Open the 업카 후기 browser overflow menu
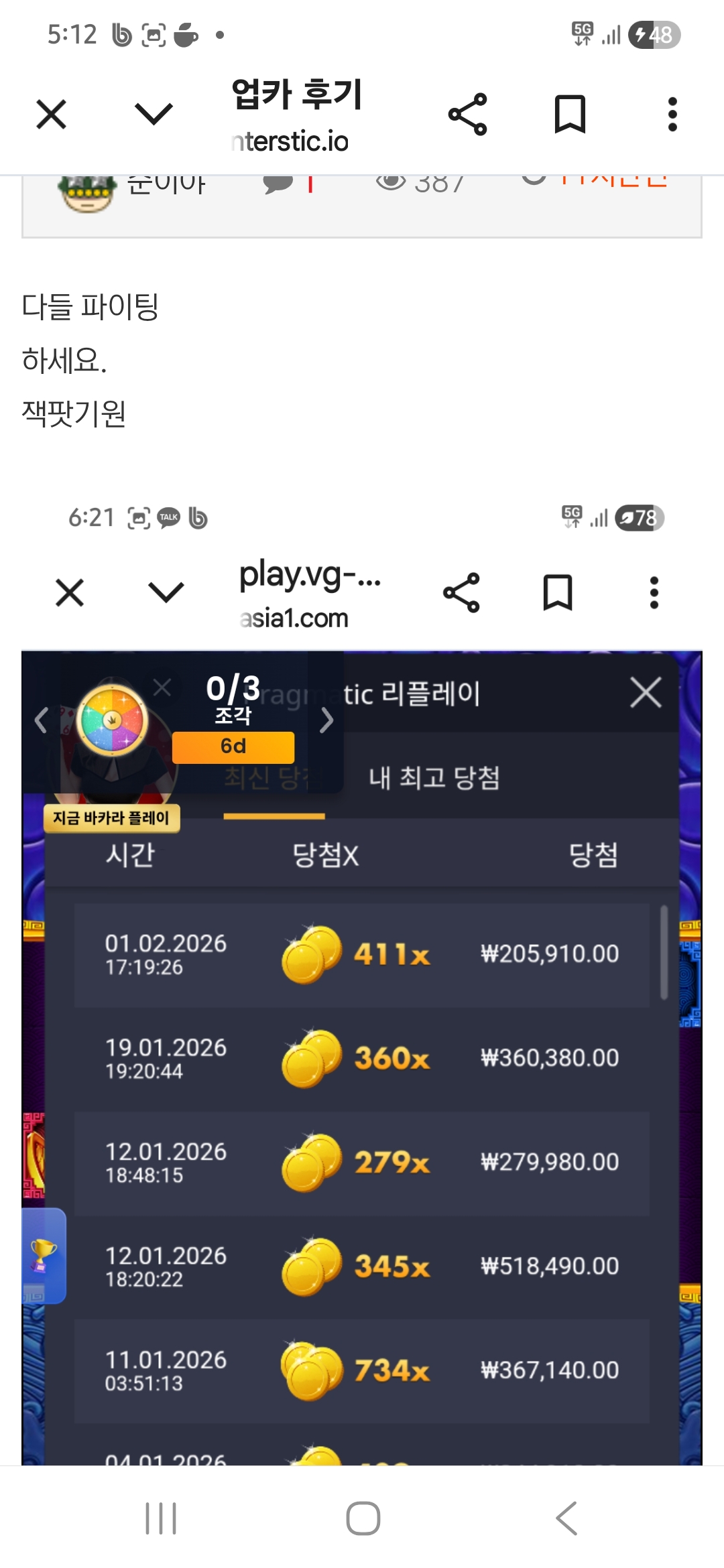724x1568 pixels. point(672,114)
